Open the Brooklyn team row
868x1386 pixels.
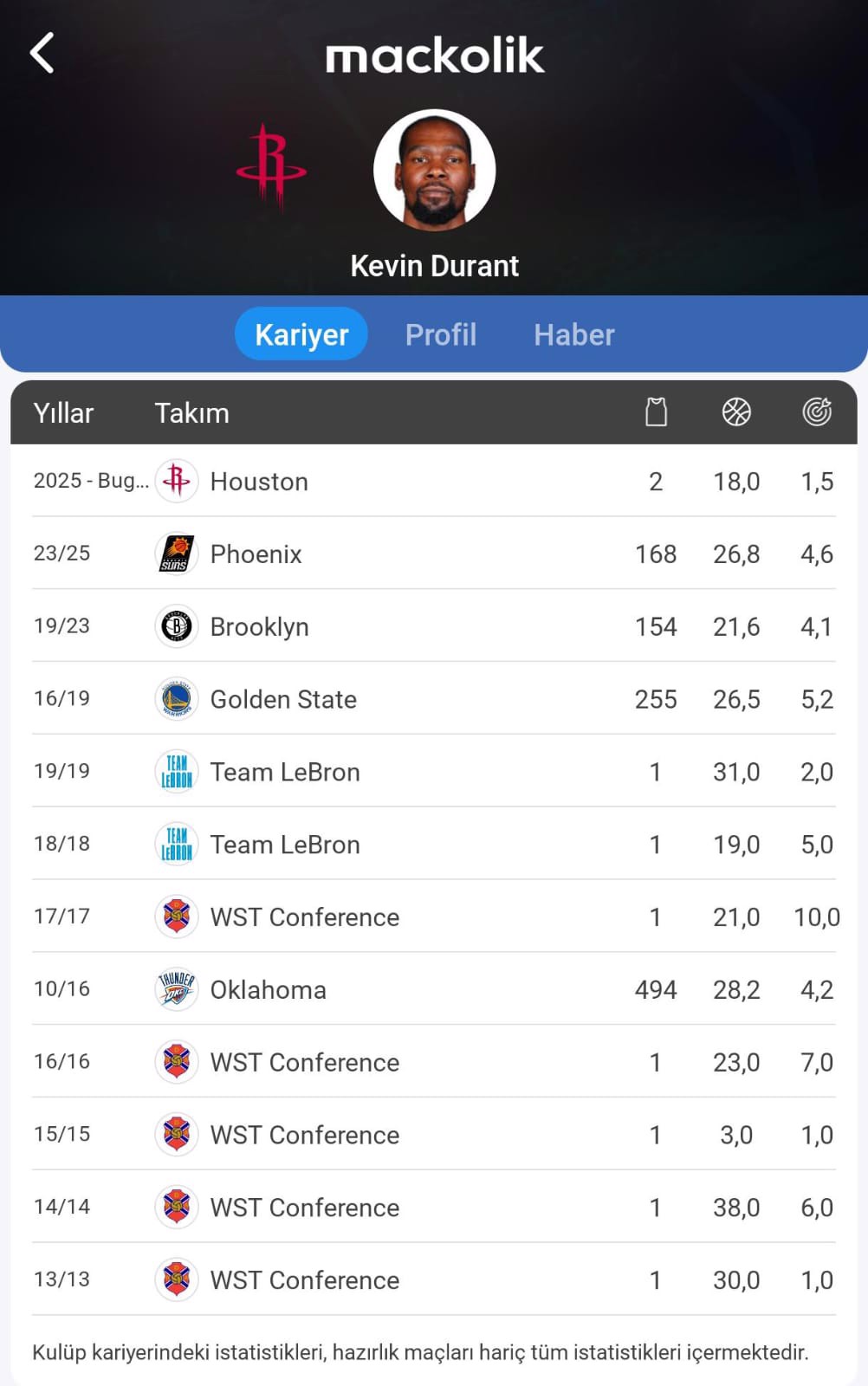259,627
